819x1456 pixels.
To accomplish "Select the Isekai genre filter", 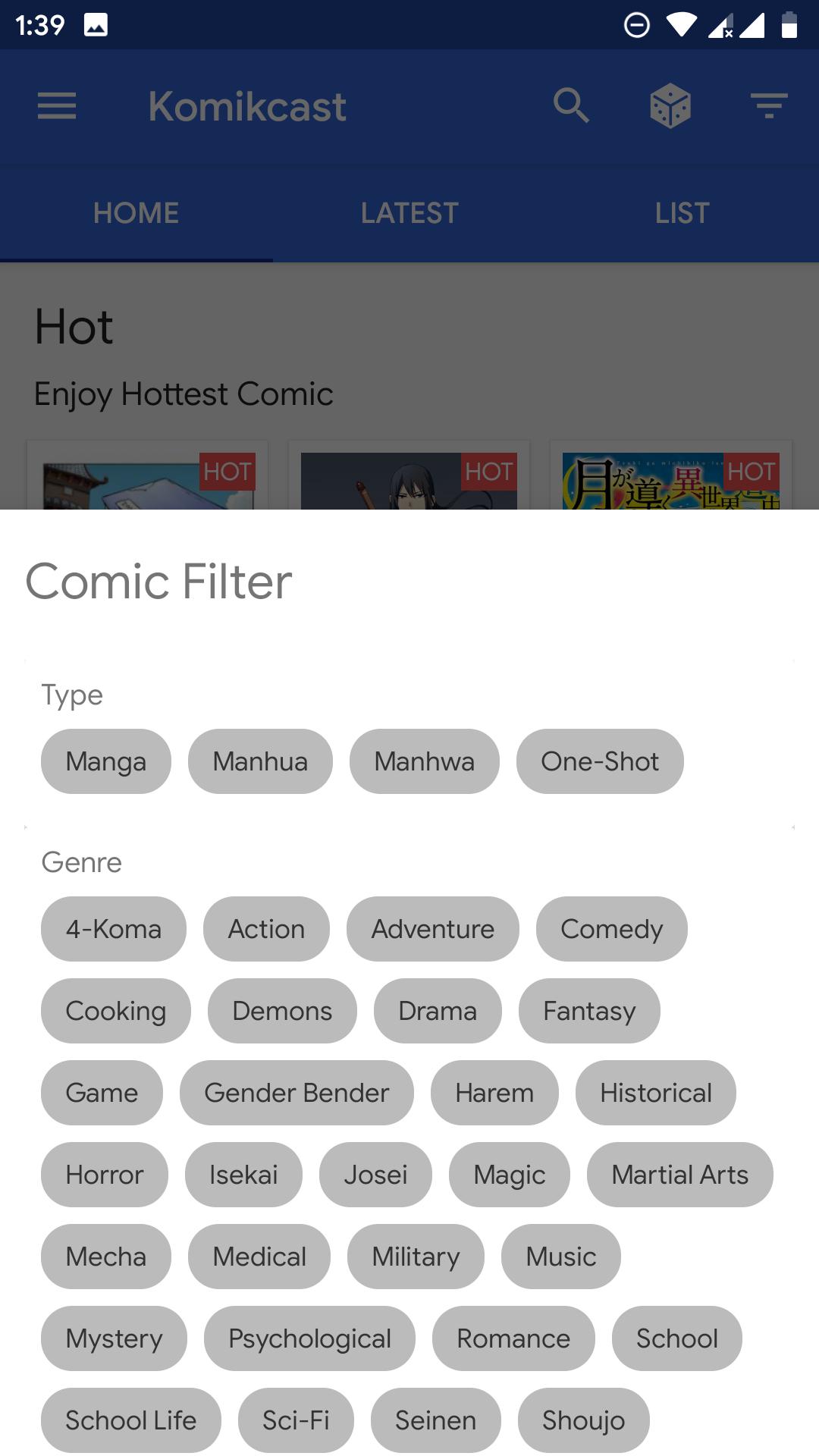I will (x=243, y=1175).
